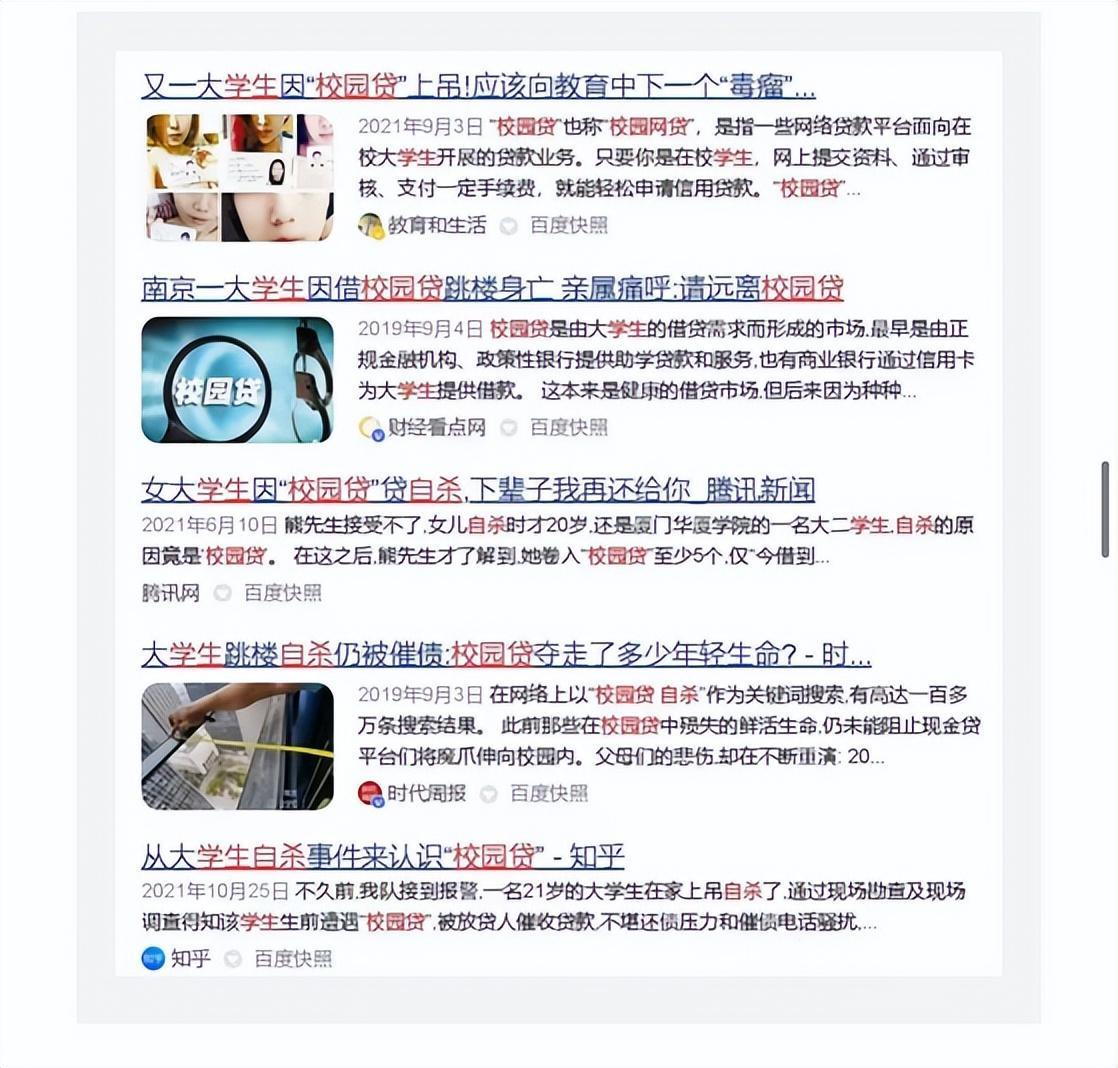Open 百度快照 for the 教育和生活 result

point(568,225)
